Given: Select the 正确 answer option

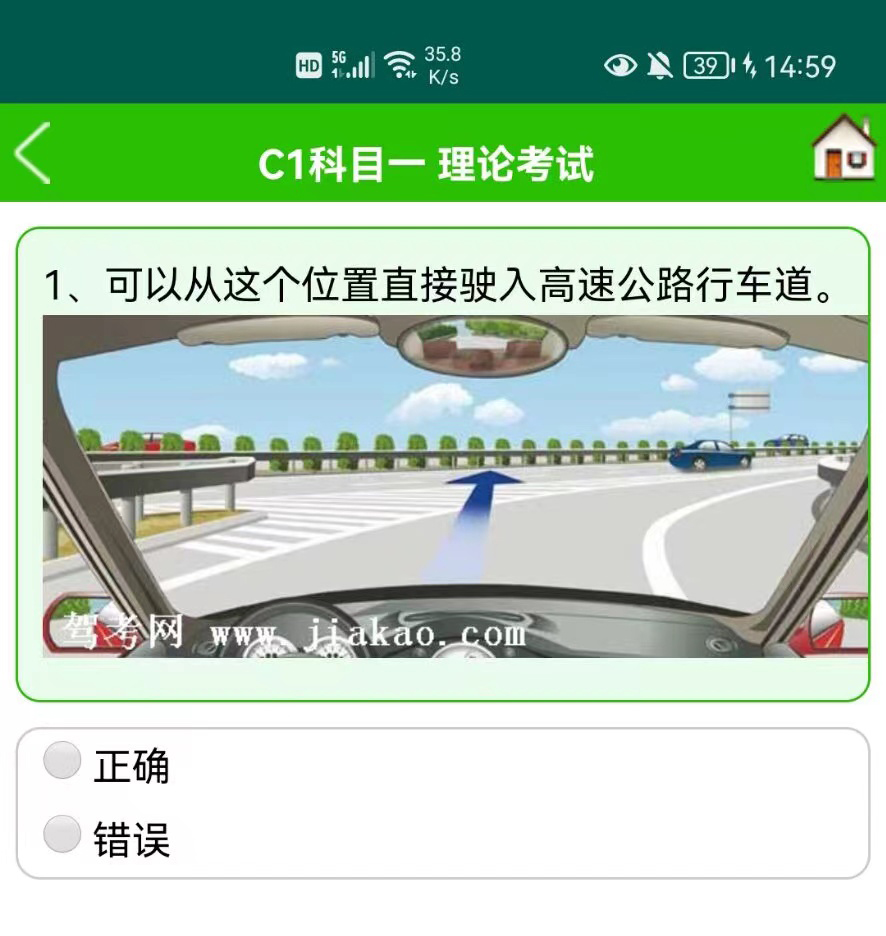Looking at the screenshot, I should [x=63, y=762].
